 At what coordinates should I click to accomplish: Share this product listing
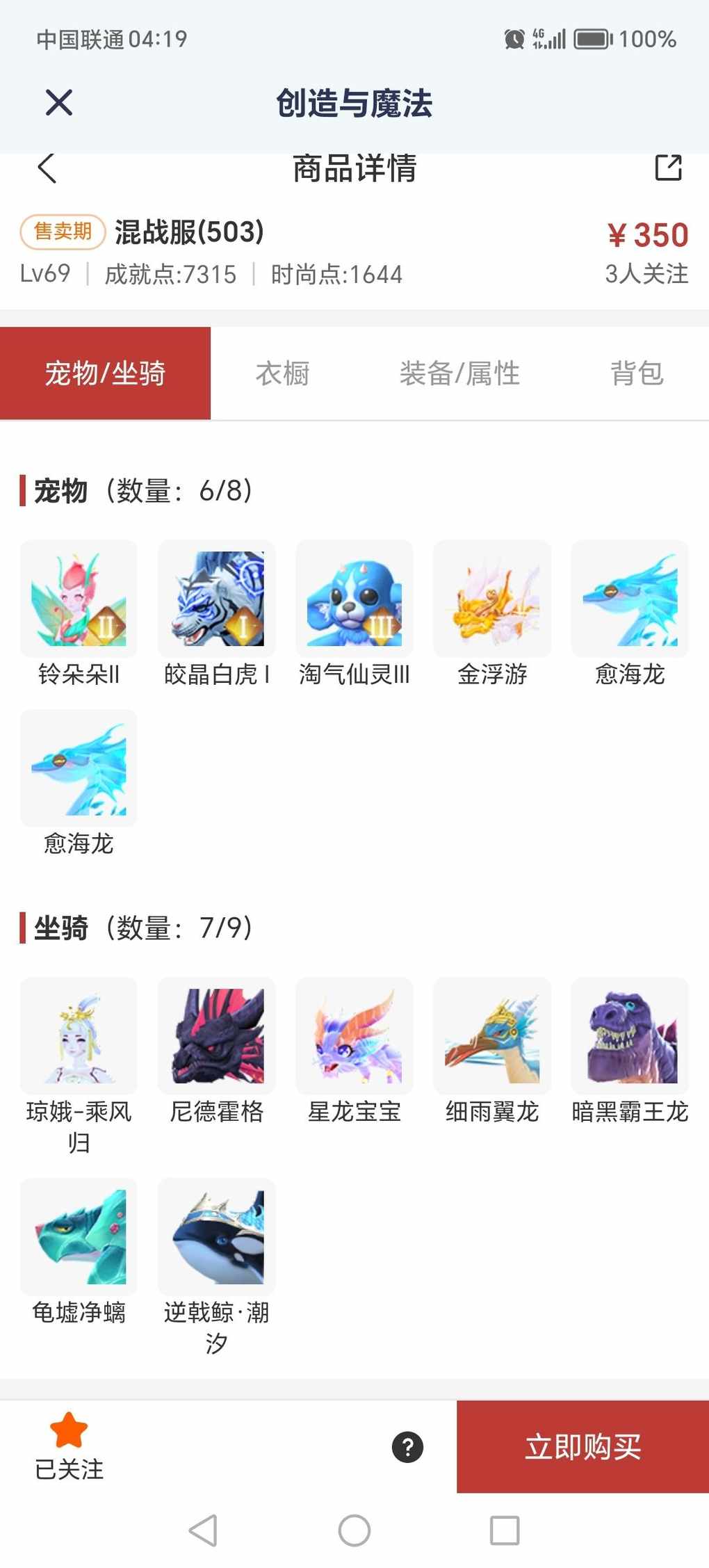point(668,168)
